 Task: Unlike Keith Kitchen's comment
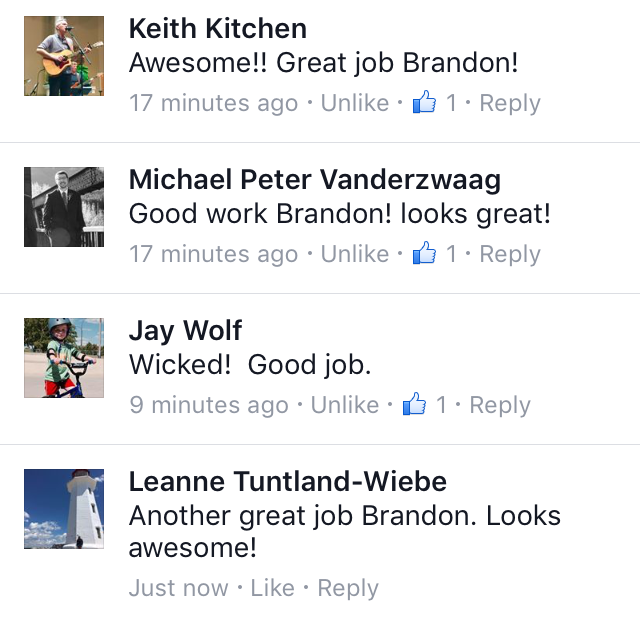(354, 104)
